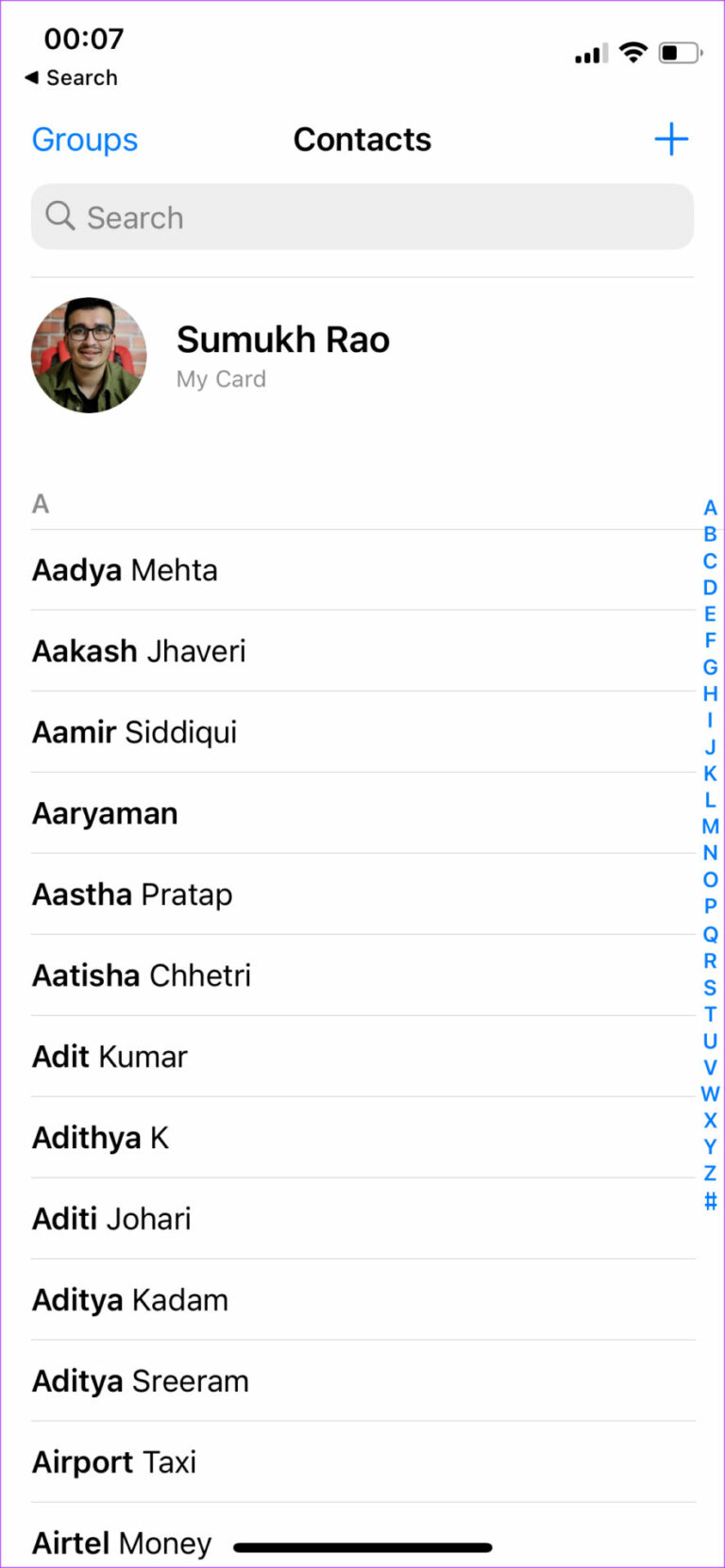Open My Card for Sumukh Rao
725x1568 pixels.
(282, 355)
